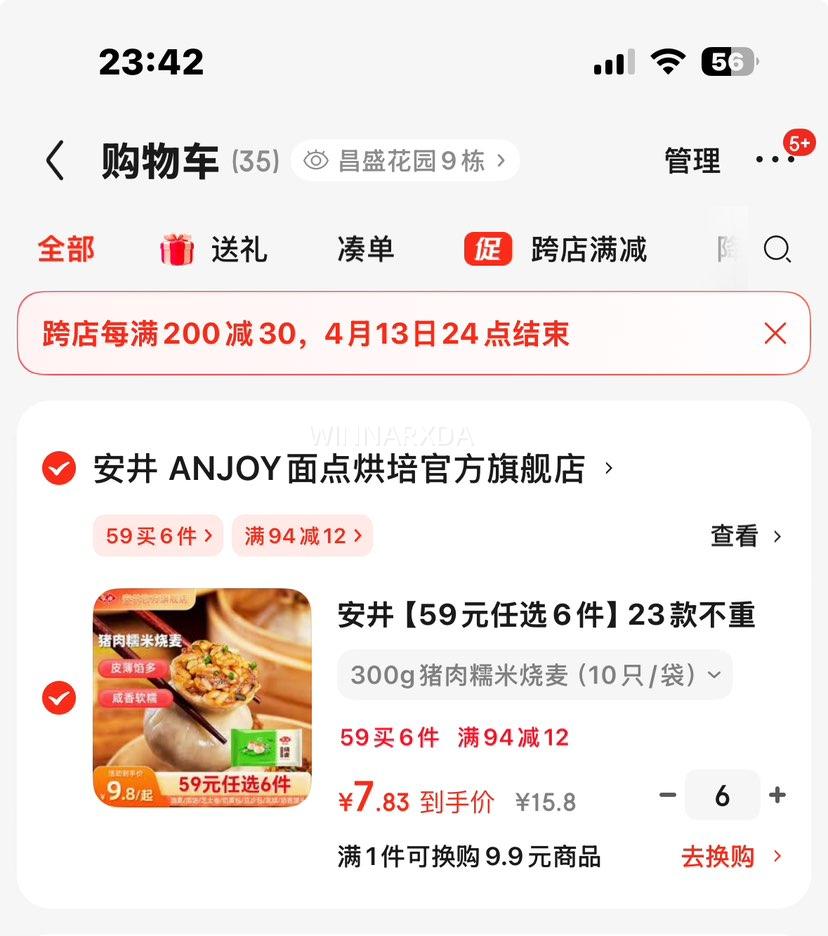Switch to the 送礼 tab

point(214,249)
